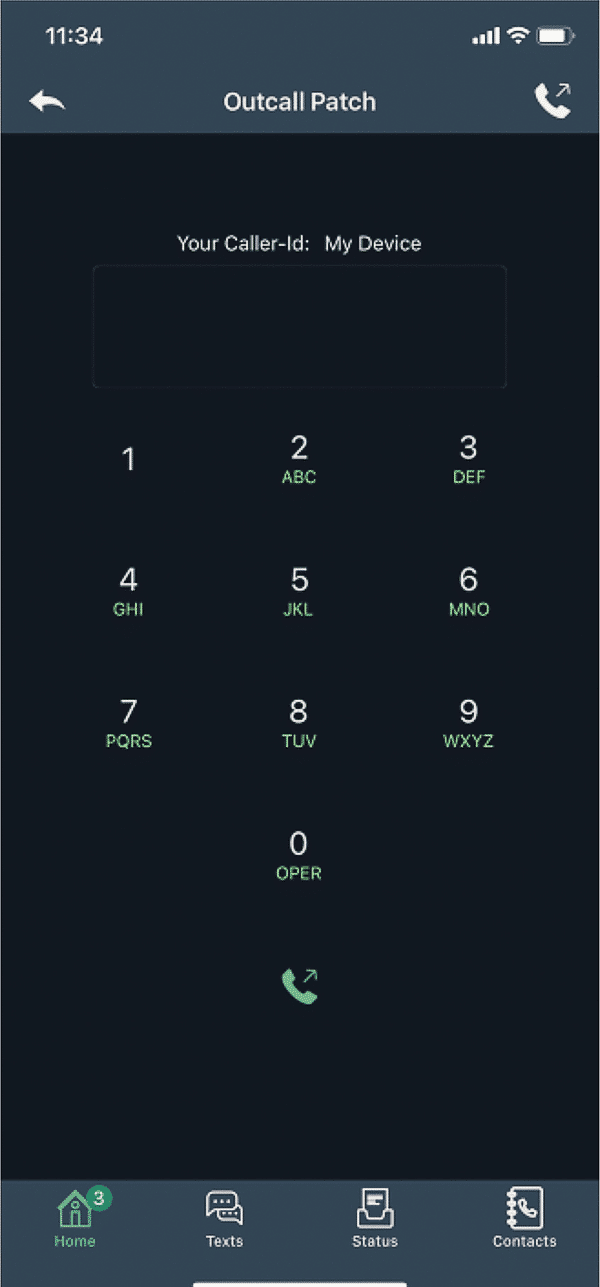The height and width of the screenshot is (1287, 600).
Task: Switch to the Status tab
Action: coord(375,1219)
